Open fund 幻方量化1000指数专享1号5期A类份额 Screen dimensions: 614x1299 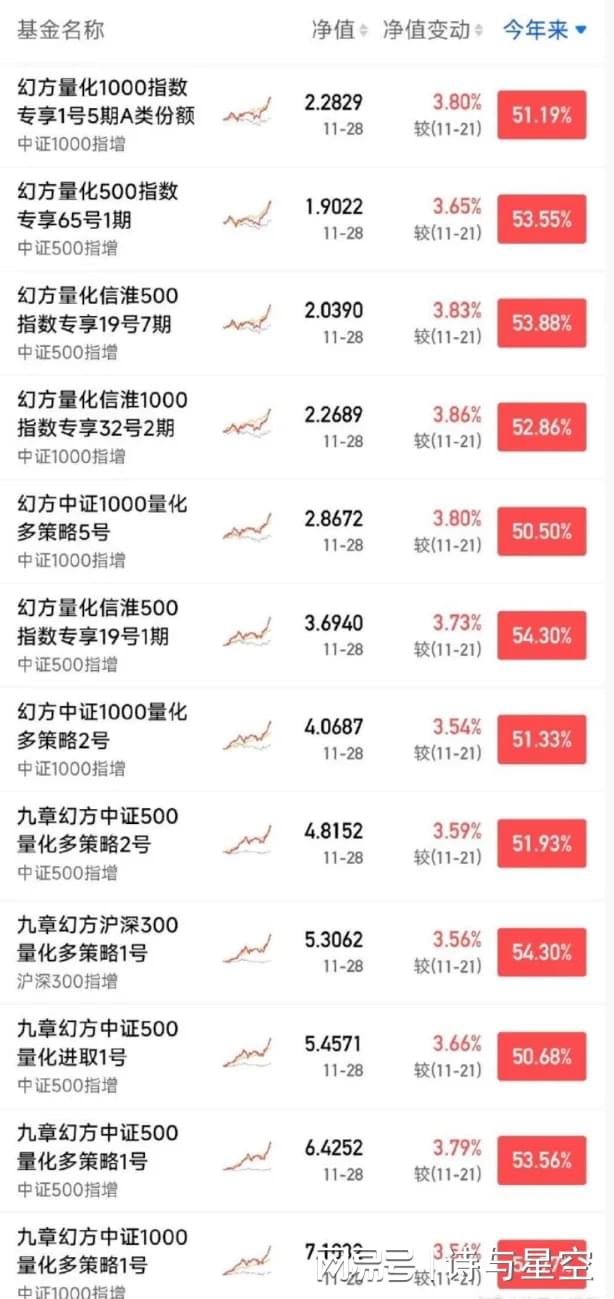(106, 102)
